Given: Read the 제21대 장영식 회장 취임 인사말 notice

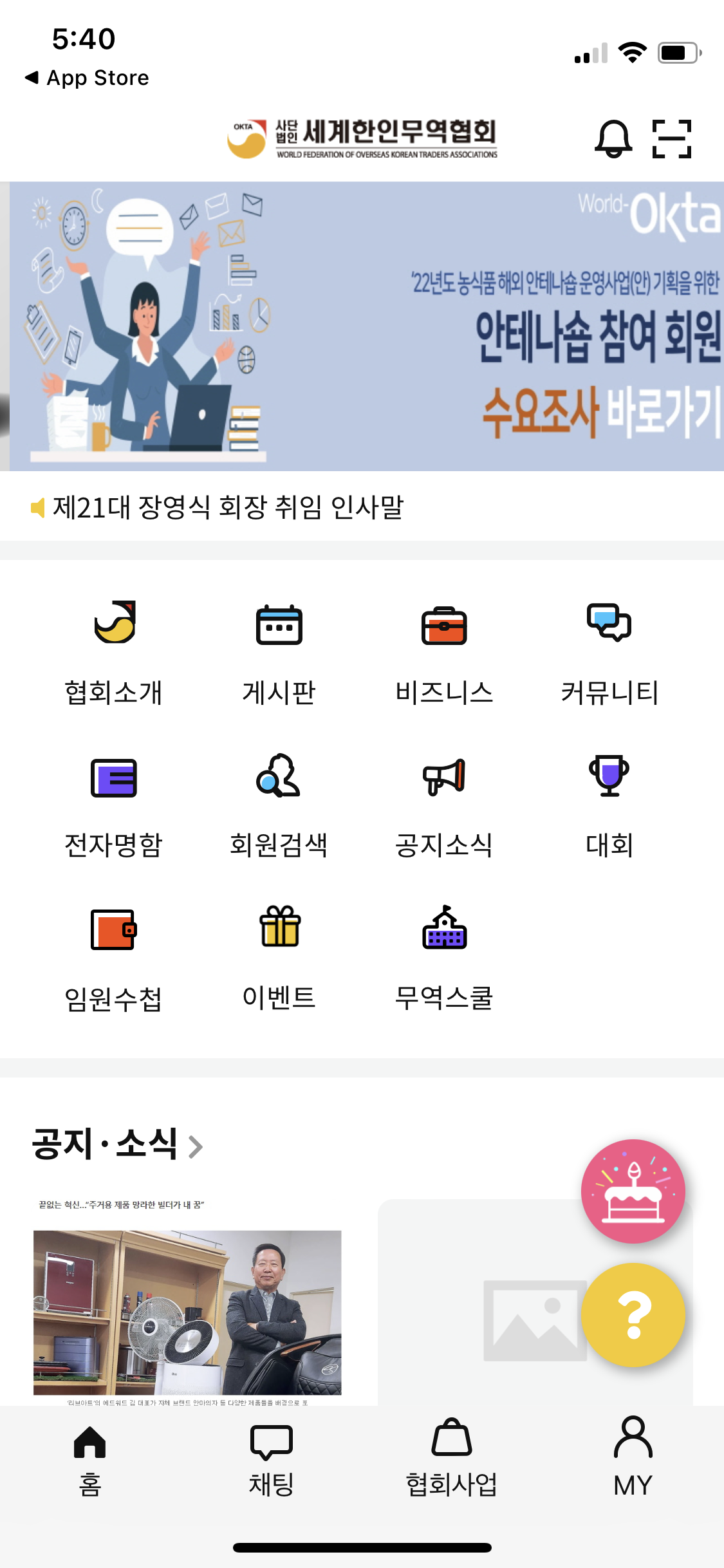Looking at the screenshot, I should [227, 507].
